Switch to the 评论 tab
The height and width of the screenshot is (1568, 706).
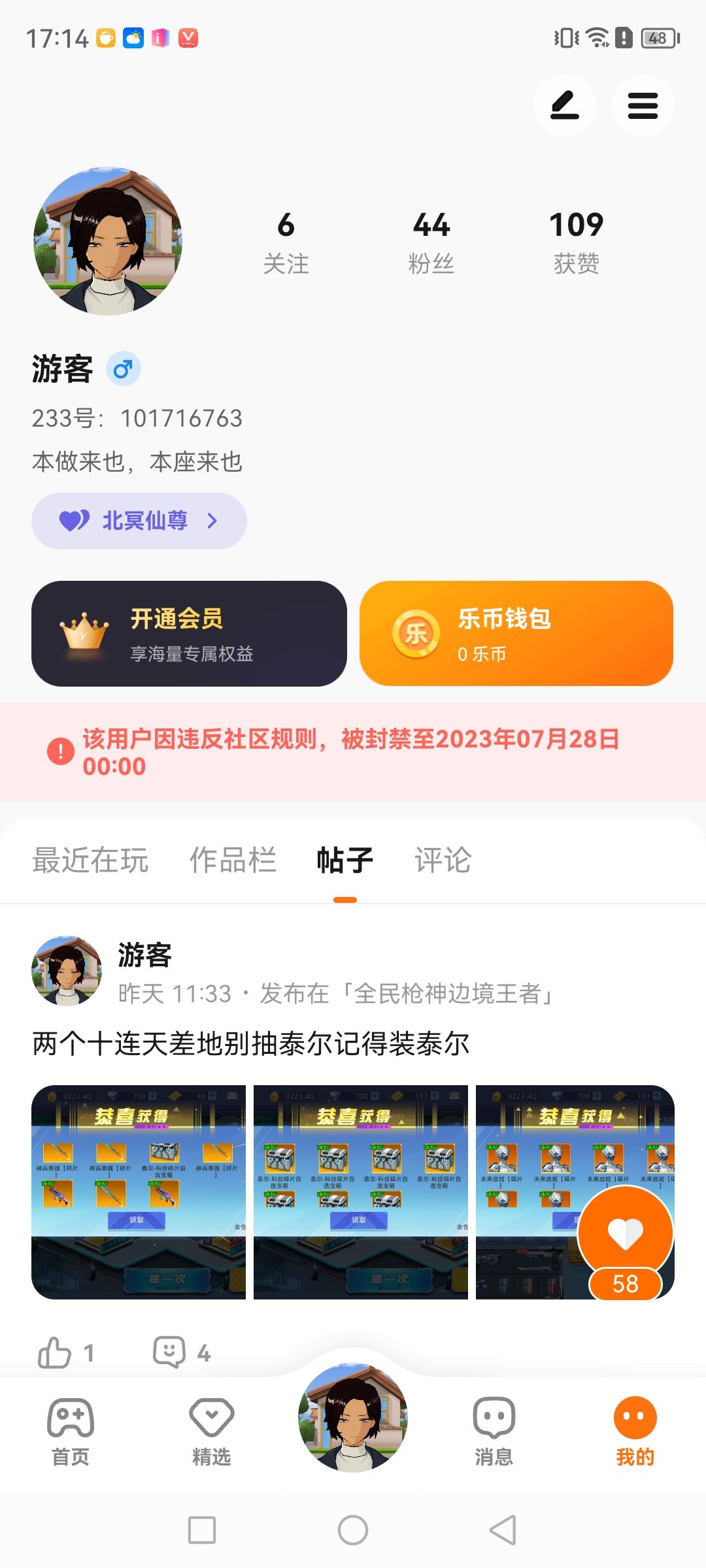[443, 860]
